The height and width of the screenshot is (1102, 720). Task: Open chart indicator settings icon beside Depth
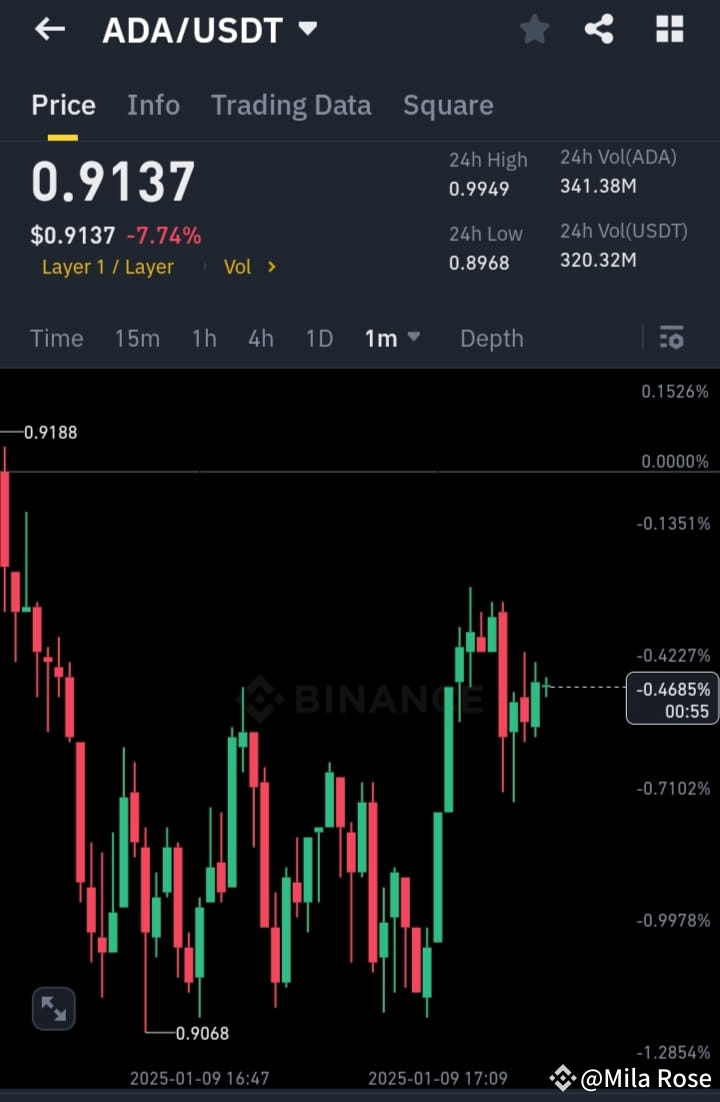click(671, 338)
